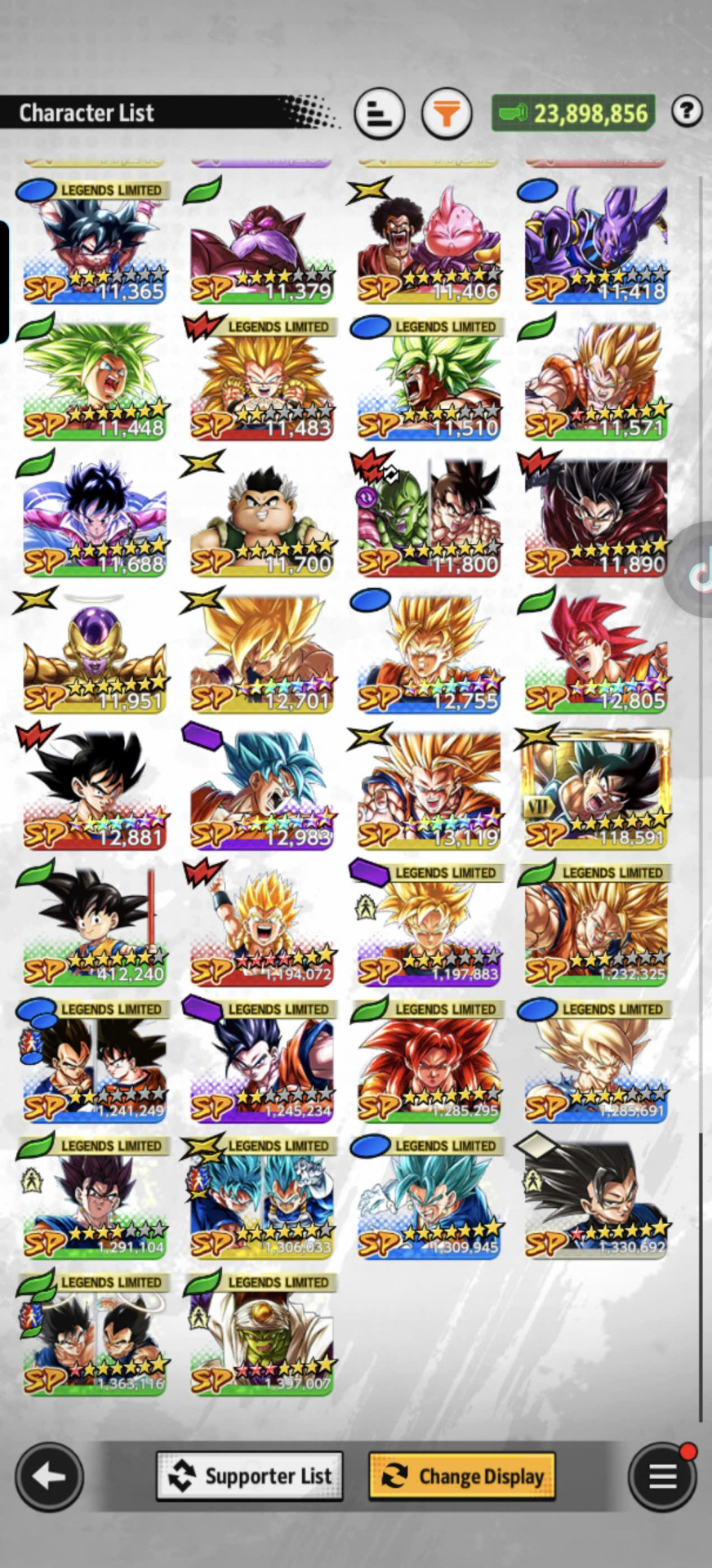Open the hamburger main menu
Viewport: 712px width, 1568px height.
(662, 1477)
